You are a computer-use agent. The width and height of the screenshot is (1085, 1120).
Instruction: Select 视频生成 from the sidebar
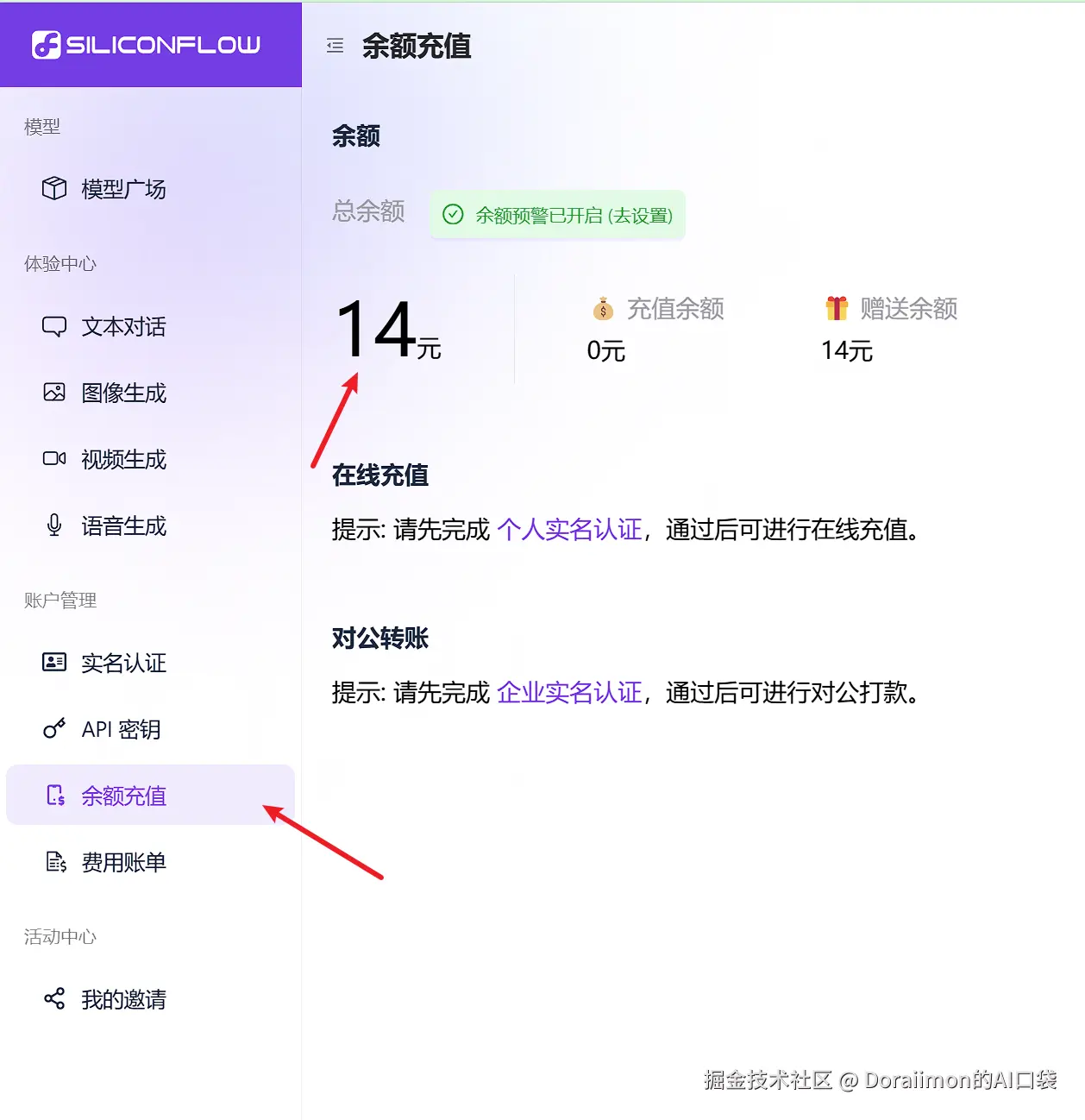[x=123, y=460]
